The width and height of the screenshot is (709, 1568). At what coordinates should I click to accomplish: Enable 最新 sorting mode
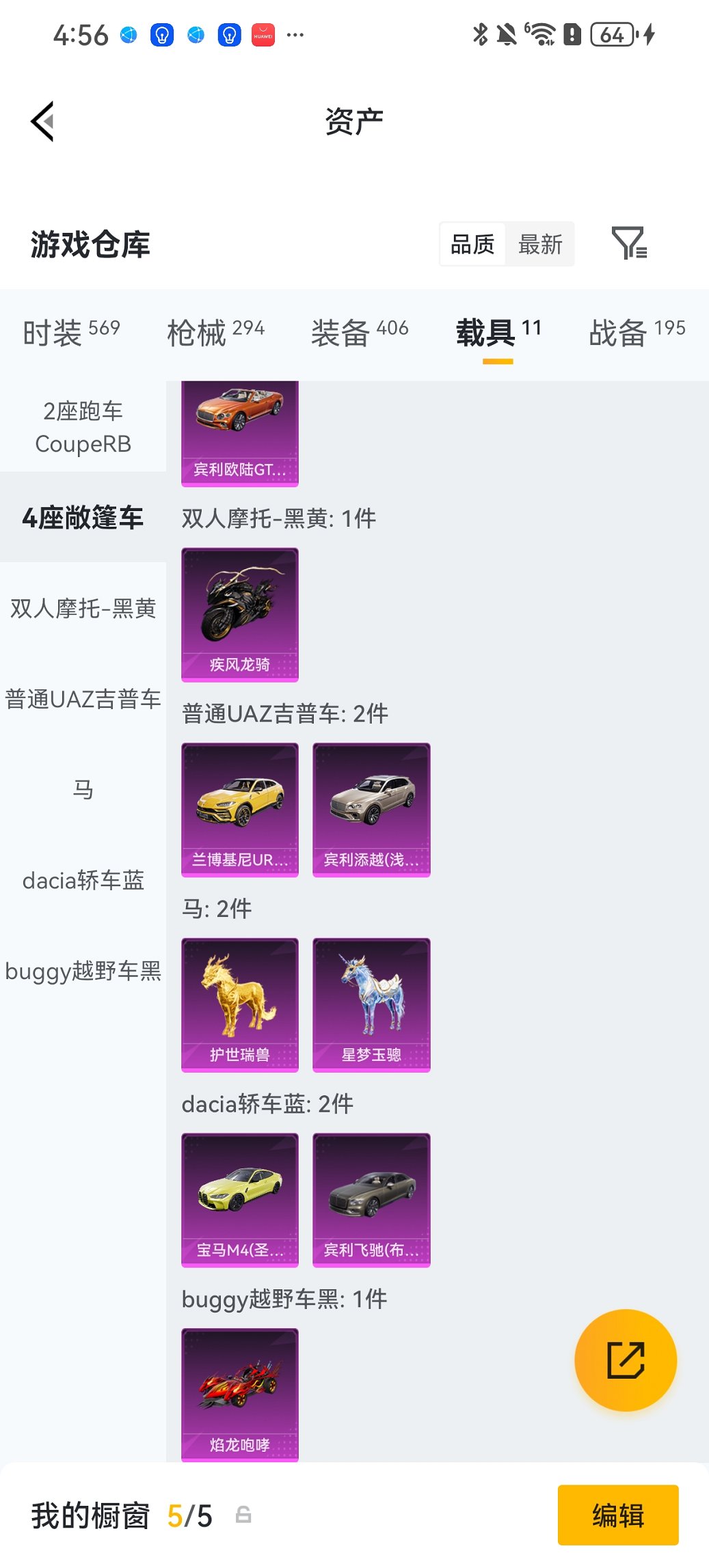pos(540,244)
